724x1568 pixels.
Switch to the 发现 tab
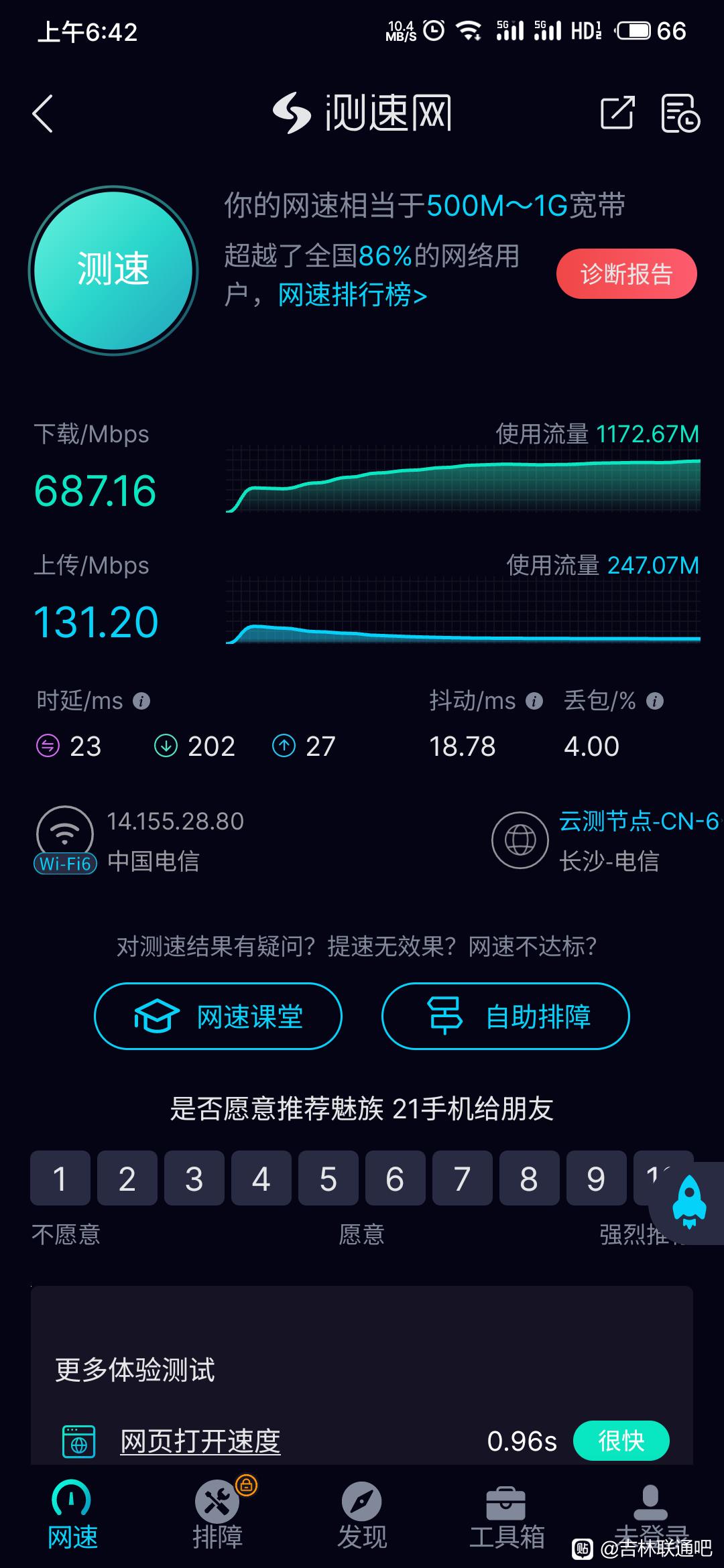point(362,1515)
